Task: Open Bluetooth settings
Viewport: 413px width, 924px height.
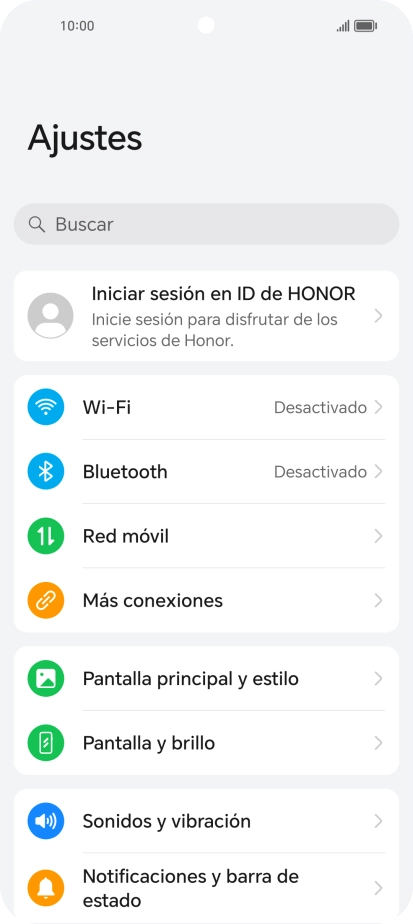Action: (206, 471)
